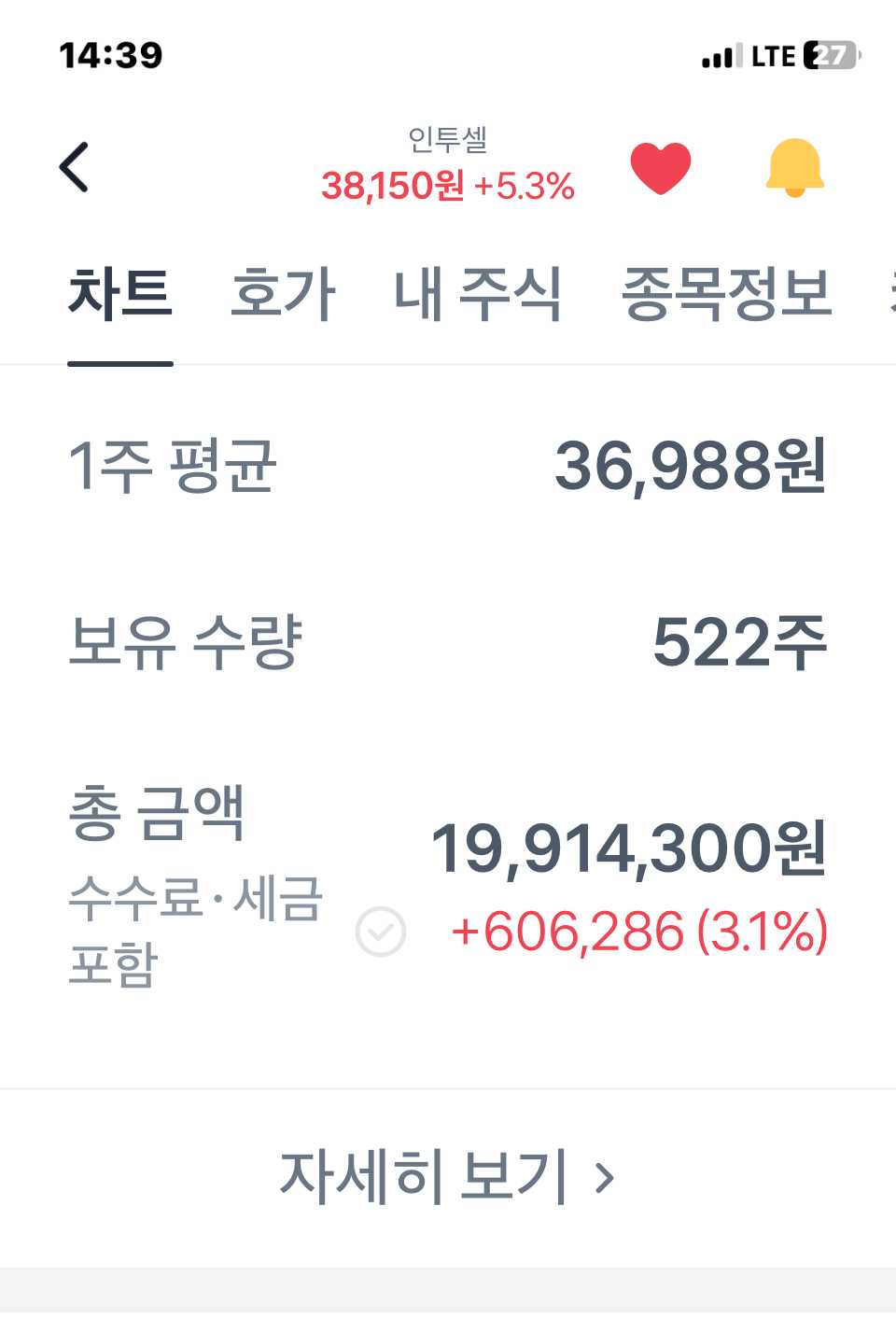The width and height of the screenshot is (896, 1332).
Task: Select the 차트 tab
Action: 119,294
